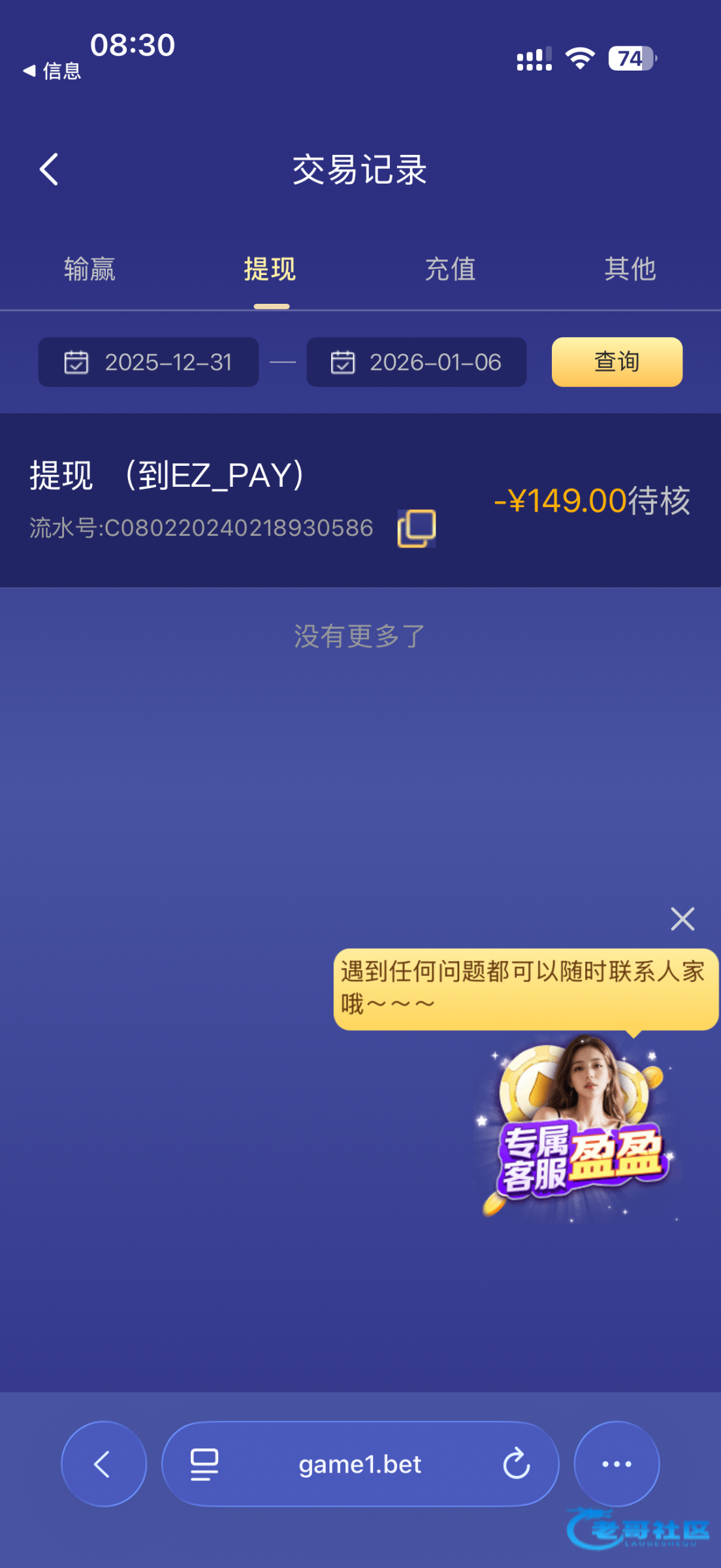Open start date picker 2025-12-31

[148, 362]
